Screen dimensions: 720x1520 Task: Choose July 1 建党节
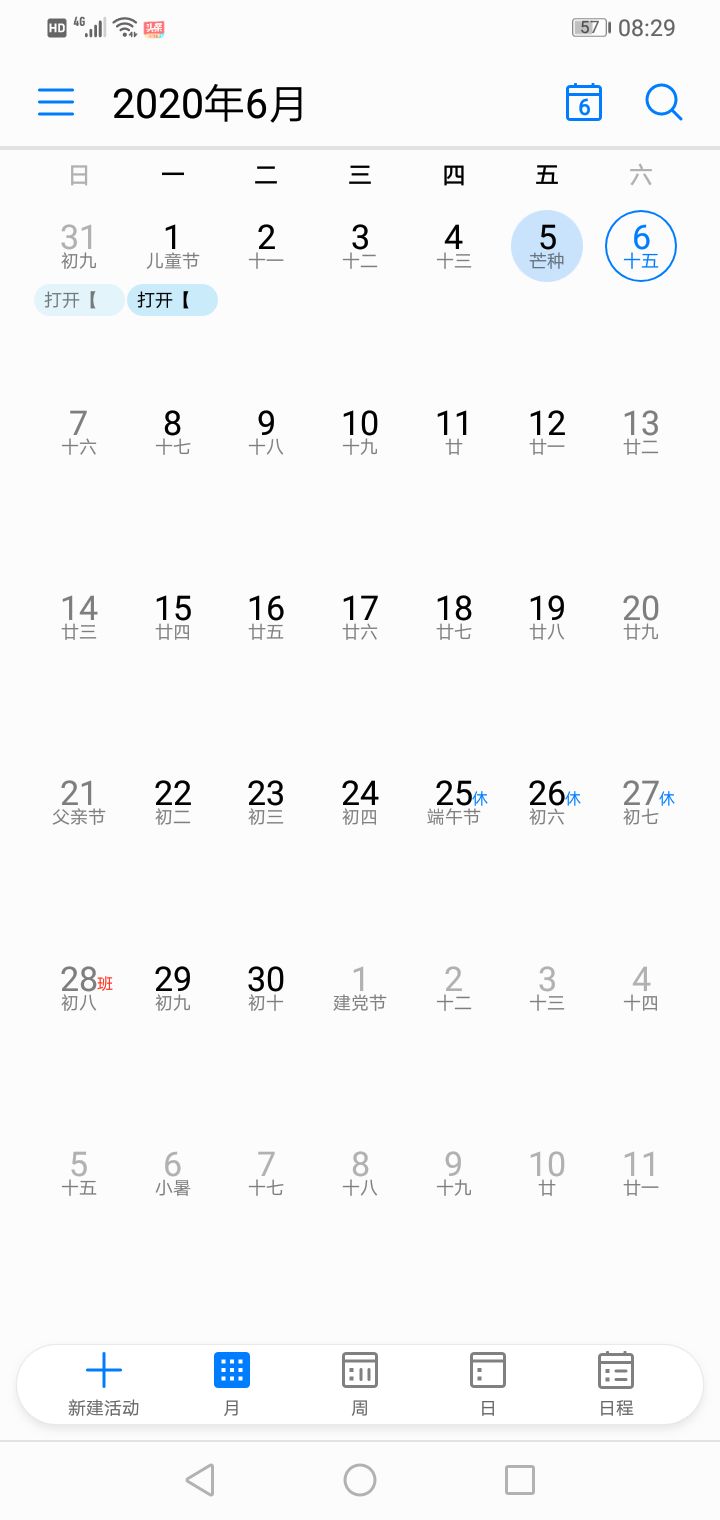point(360,987)
